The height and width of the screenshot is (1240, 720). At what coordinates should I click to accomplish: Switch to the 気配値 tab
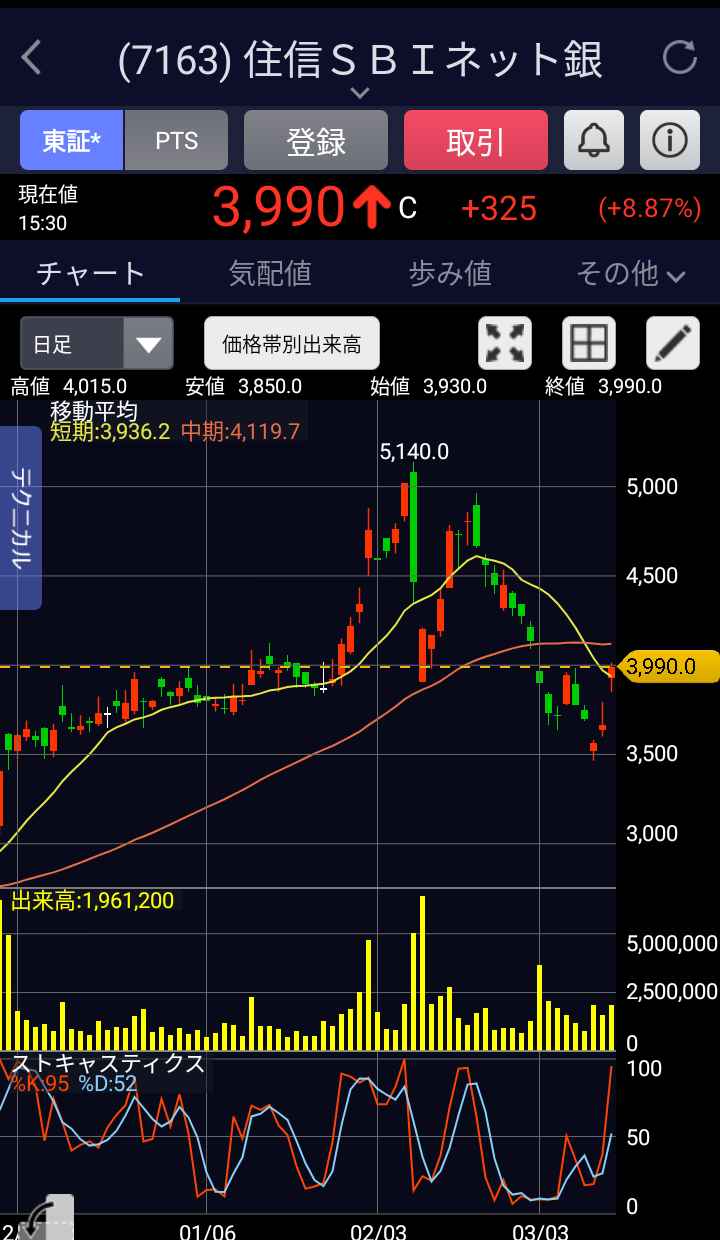(x=270, y=273)
